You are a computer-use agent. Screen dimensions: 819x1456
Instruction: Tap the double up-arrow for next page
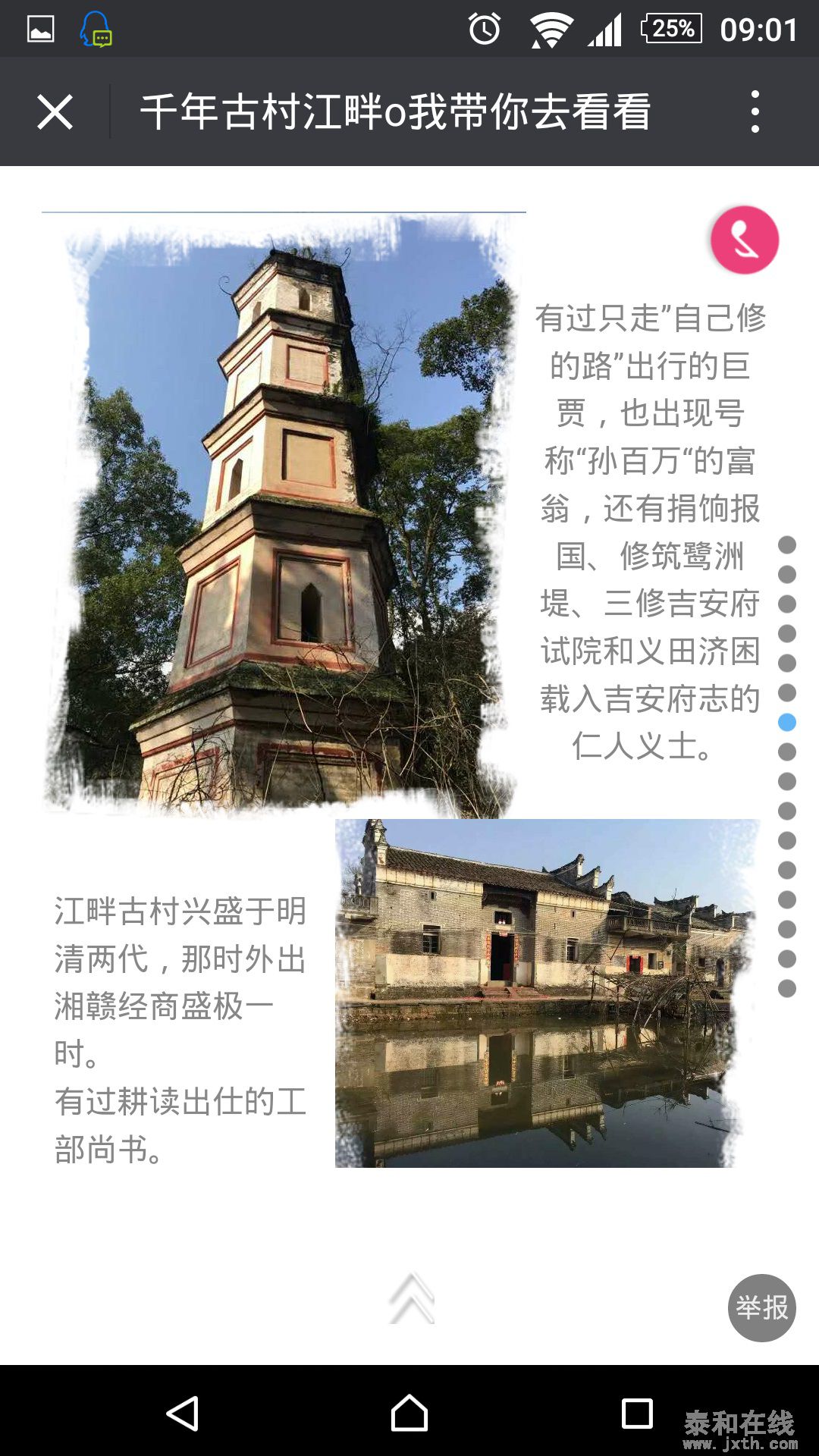411,1300
